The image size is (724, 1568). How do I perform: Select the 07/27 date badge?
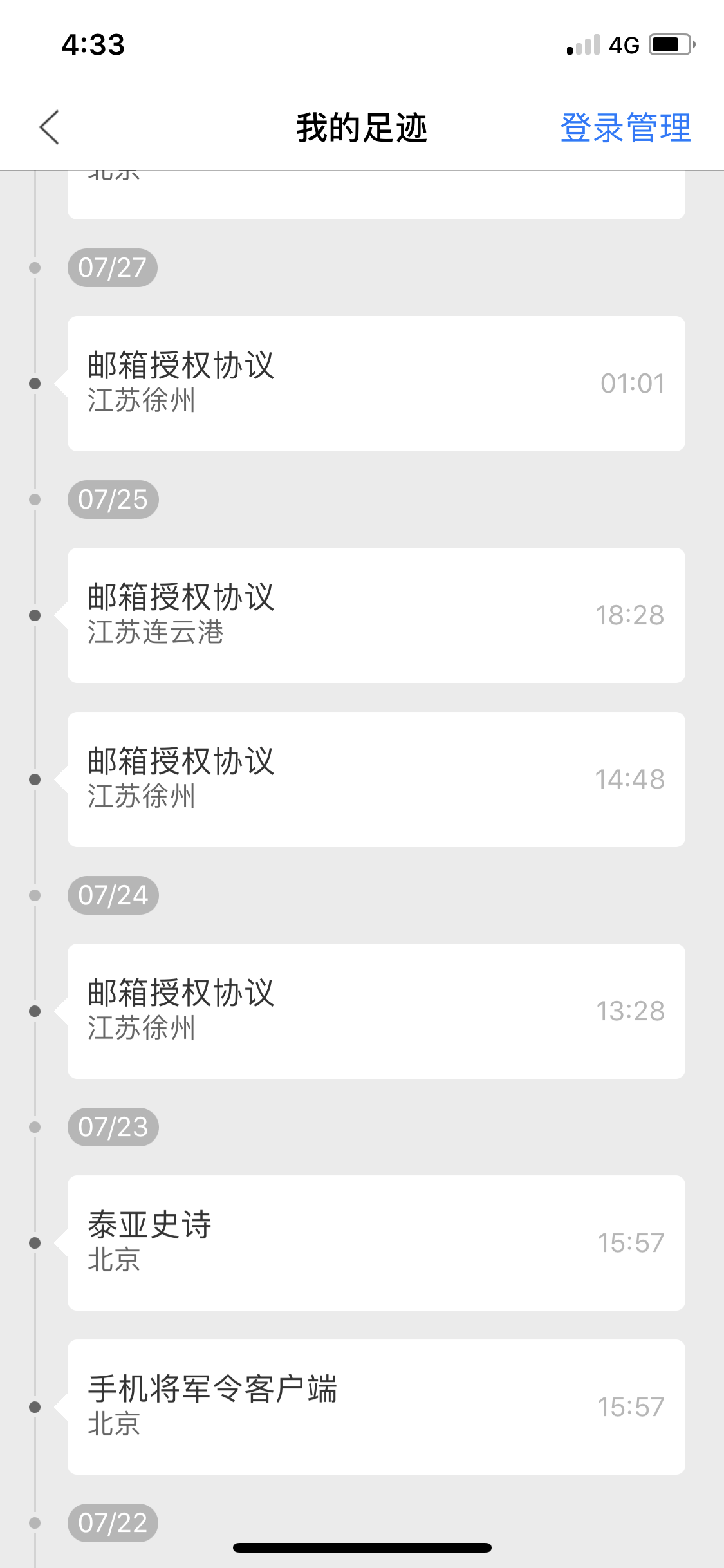pos(113,268)
